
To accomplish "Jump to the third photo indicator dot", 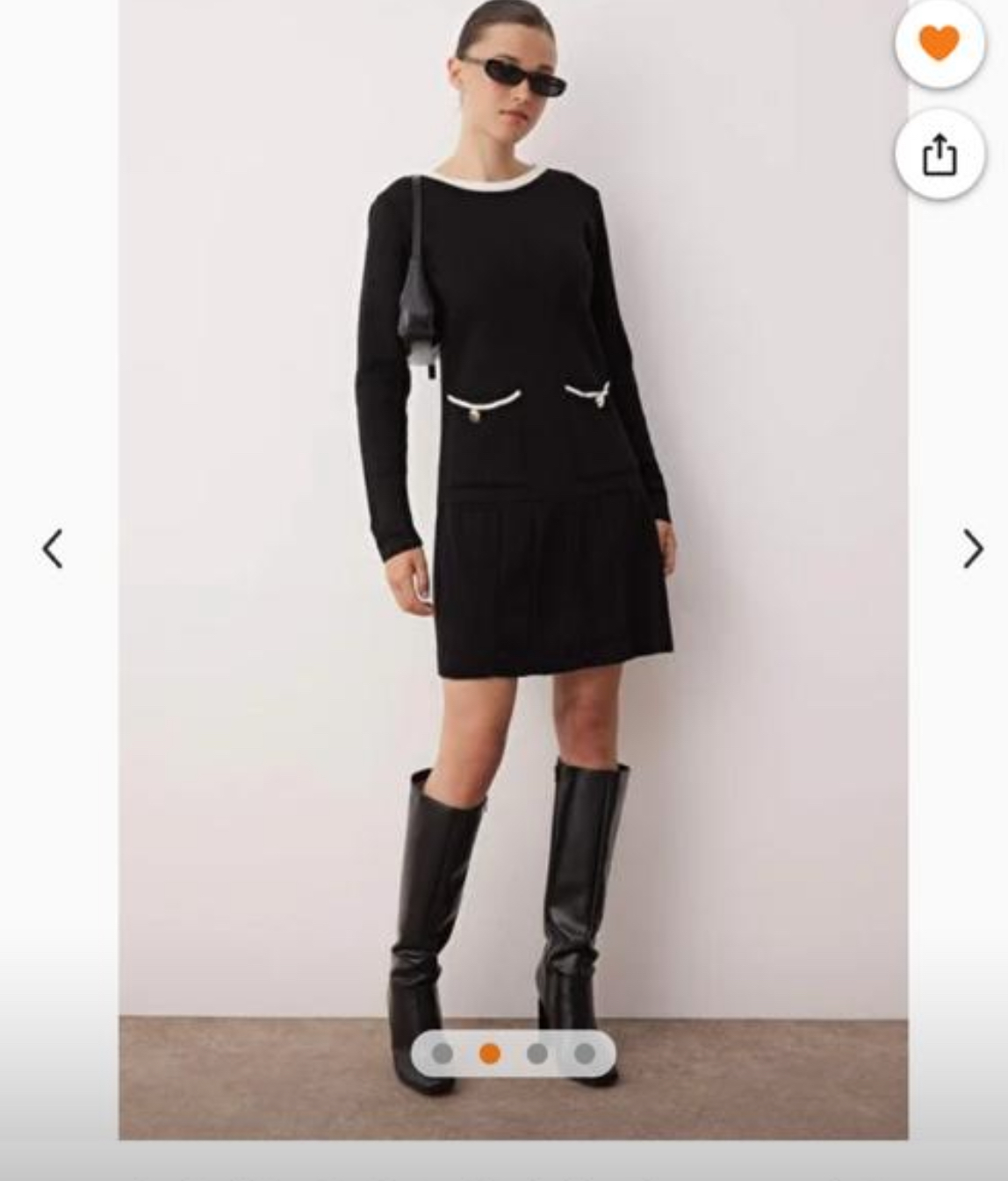I will 537,1053.
